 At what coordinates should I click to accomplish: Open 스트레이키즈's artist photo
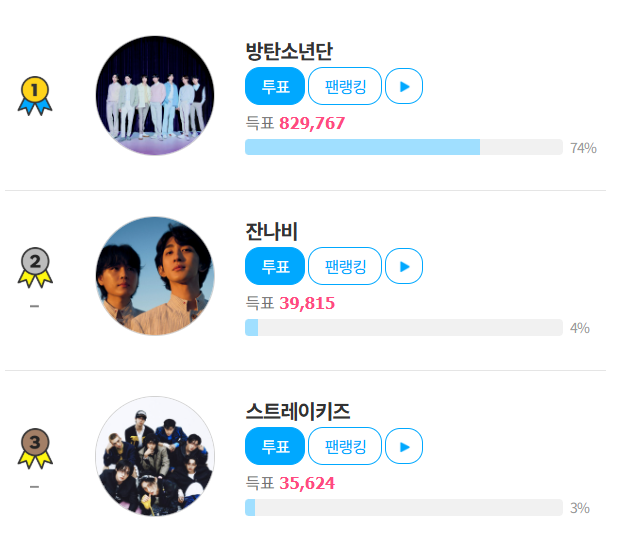(155, 456)
